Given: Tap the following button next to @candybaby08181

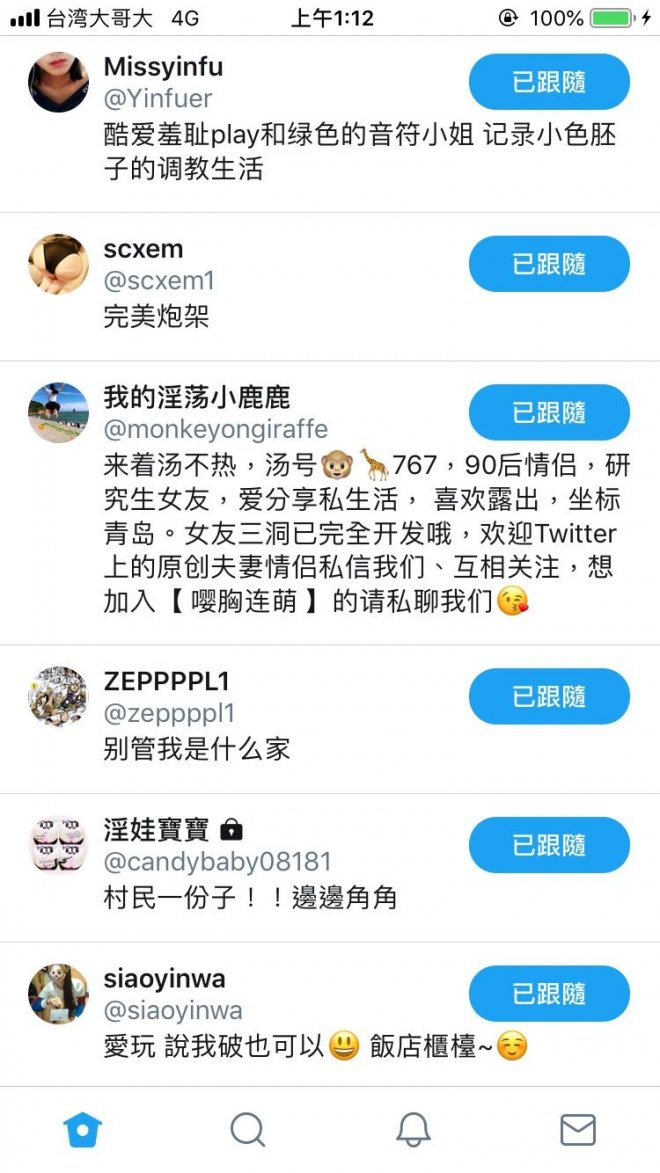Looking at the screenshot, I should click(549, 845).
